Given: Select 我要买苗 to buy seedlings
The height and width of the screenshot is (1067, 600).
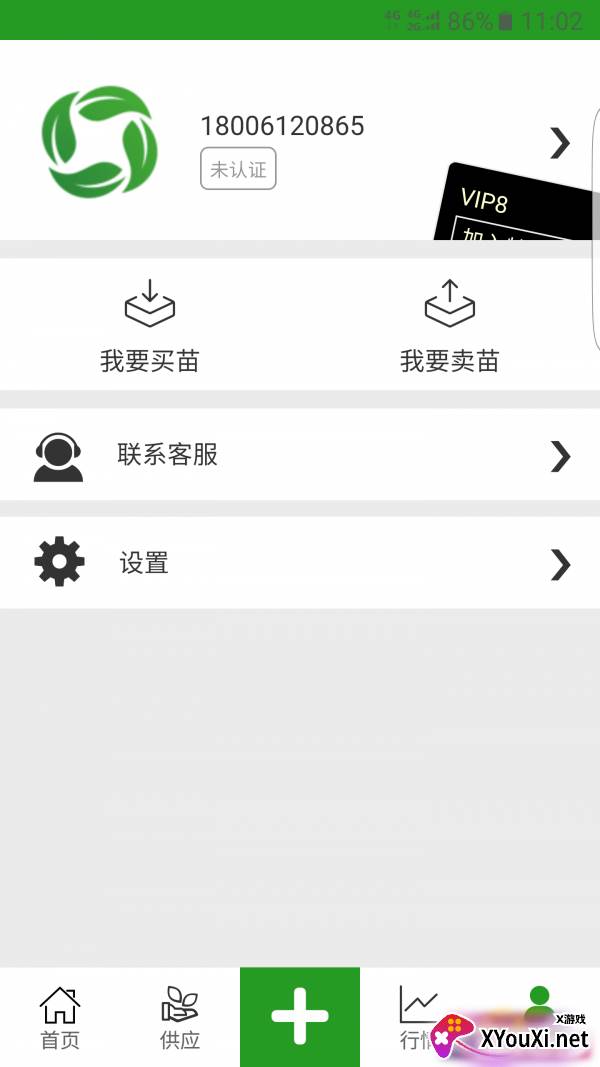Looking at the screenshot, I should (x=150, y=325).
